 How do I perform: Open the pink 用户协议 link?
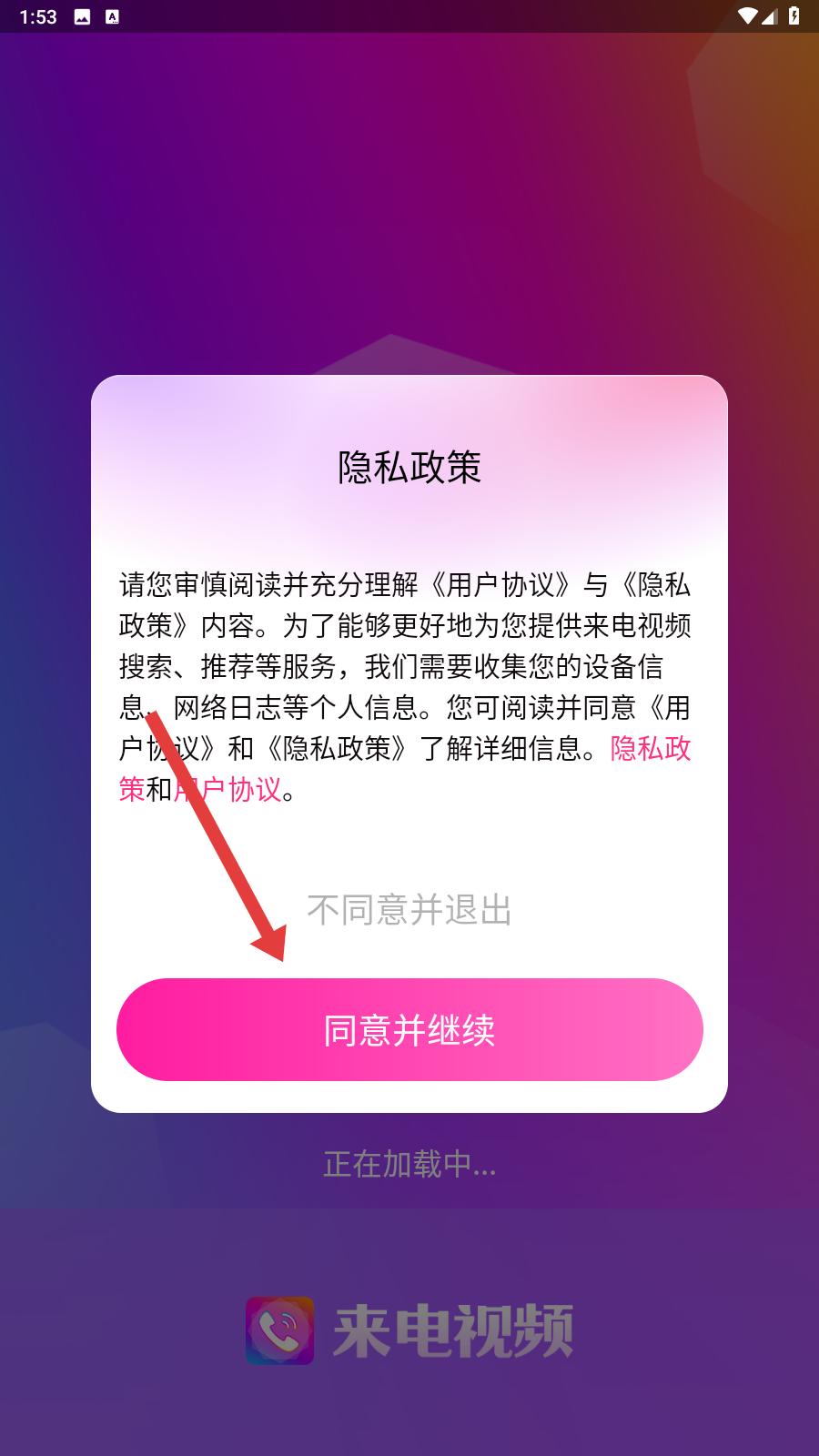(x=227, y=788)
